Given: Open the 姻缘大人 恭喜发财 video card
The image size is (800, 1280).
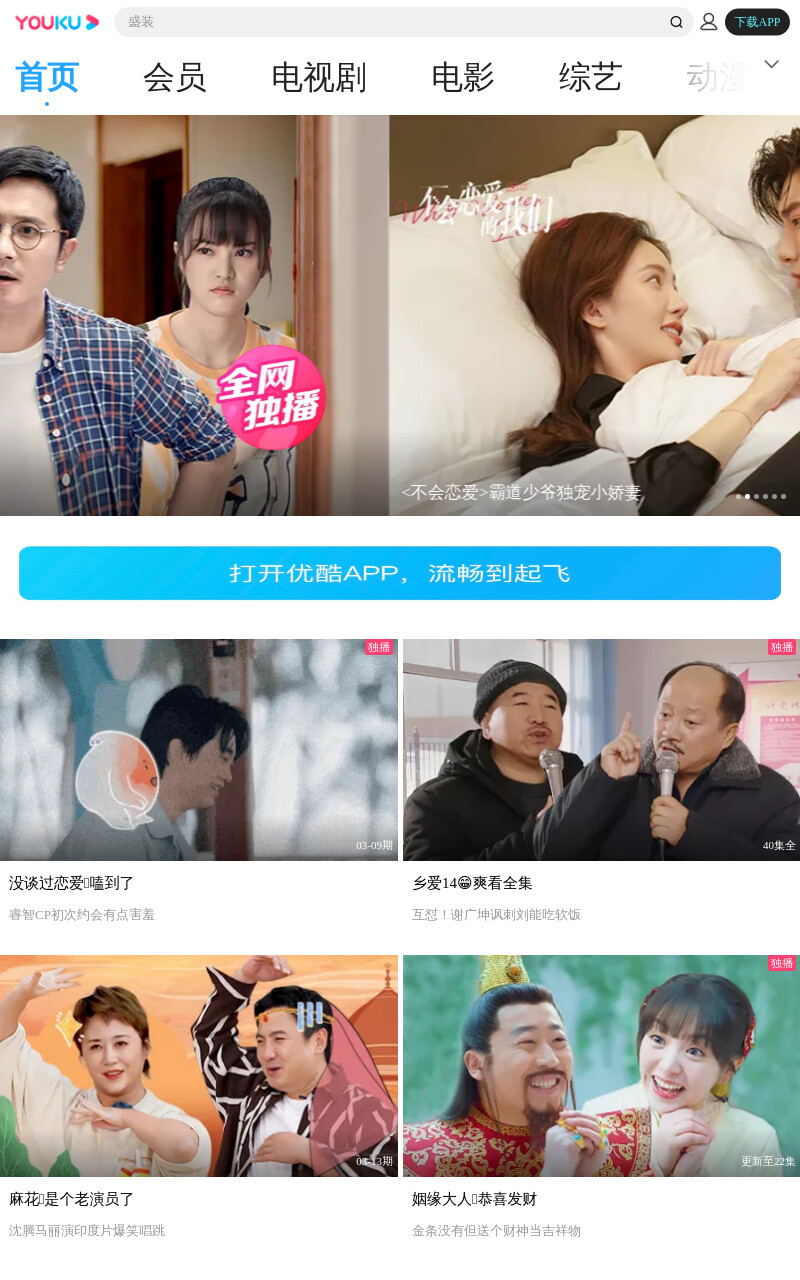Looking at the screenshot, I should [601, 1099].
